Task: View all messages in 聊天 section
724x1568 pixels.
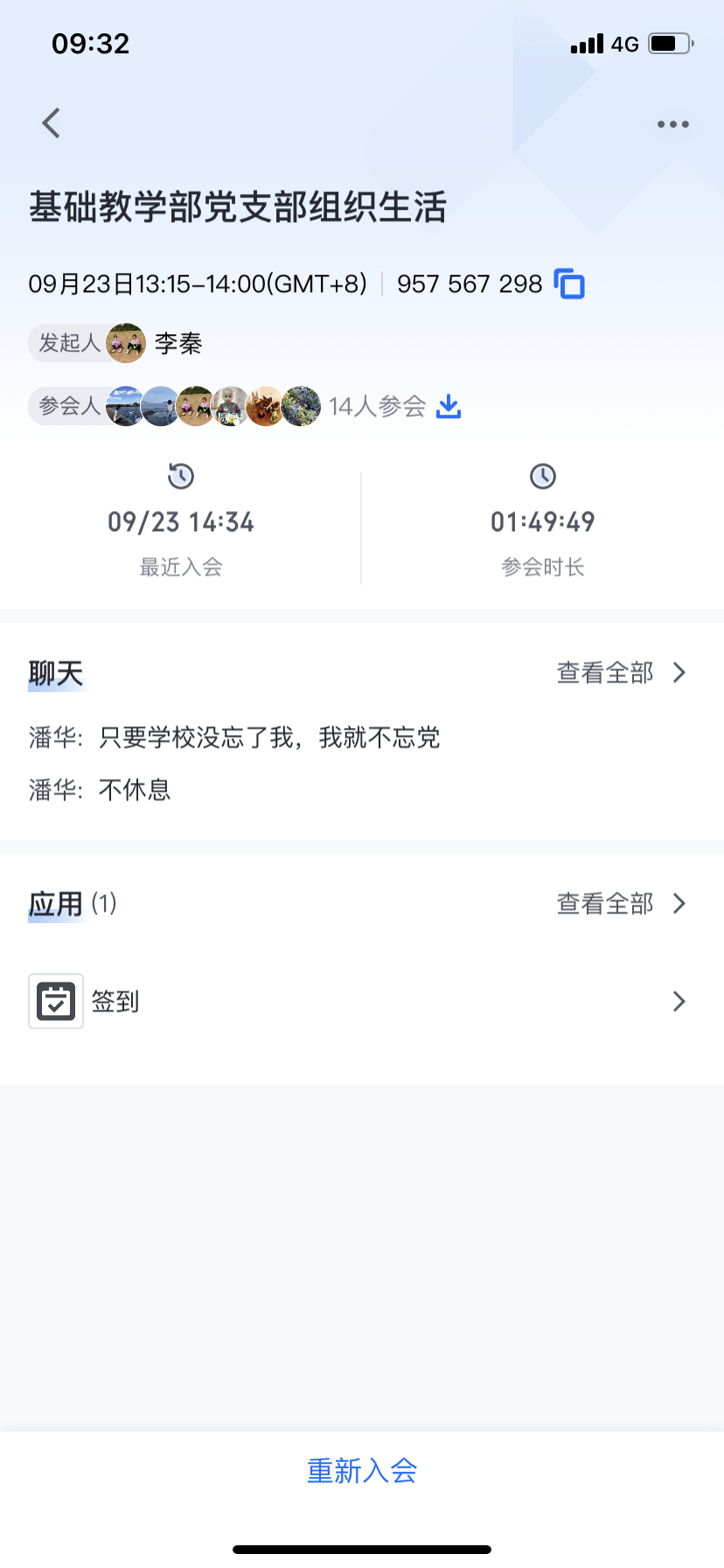Action: coord(620,673)
